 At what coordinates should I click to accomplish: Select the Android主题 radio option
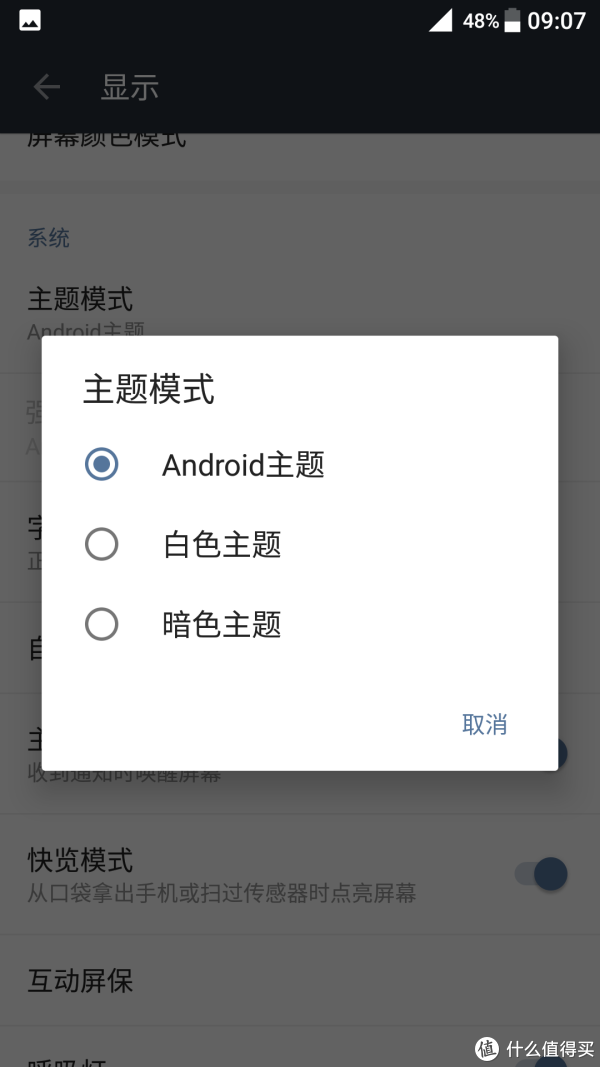point(299,465)
